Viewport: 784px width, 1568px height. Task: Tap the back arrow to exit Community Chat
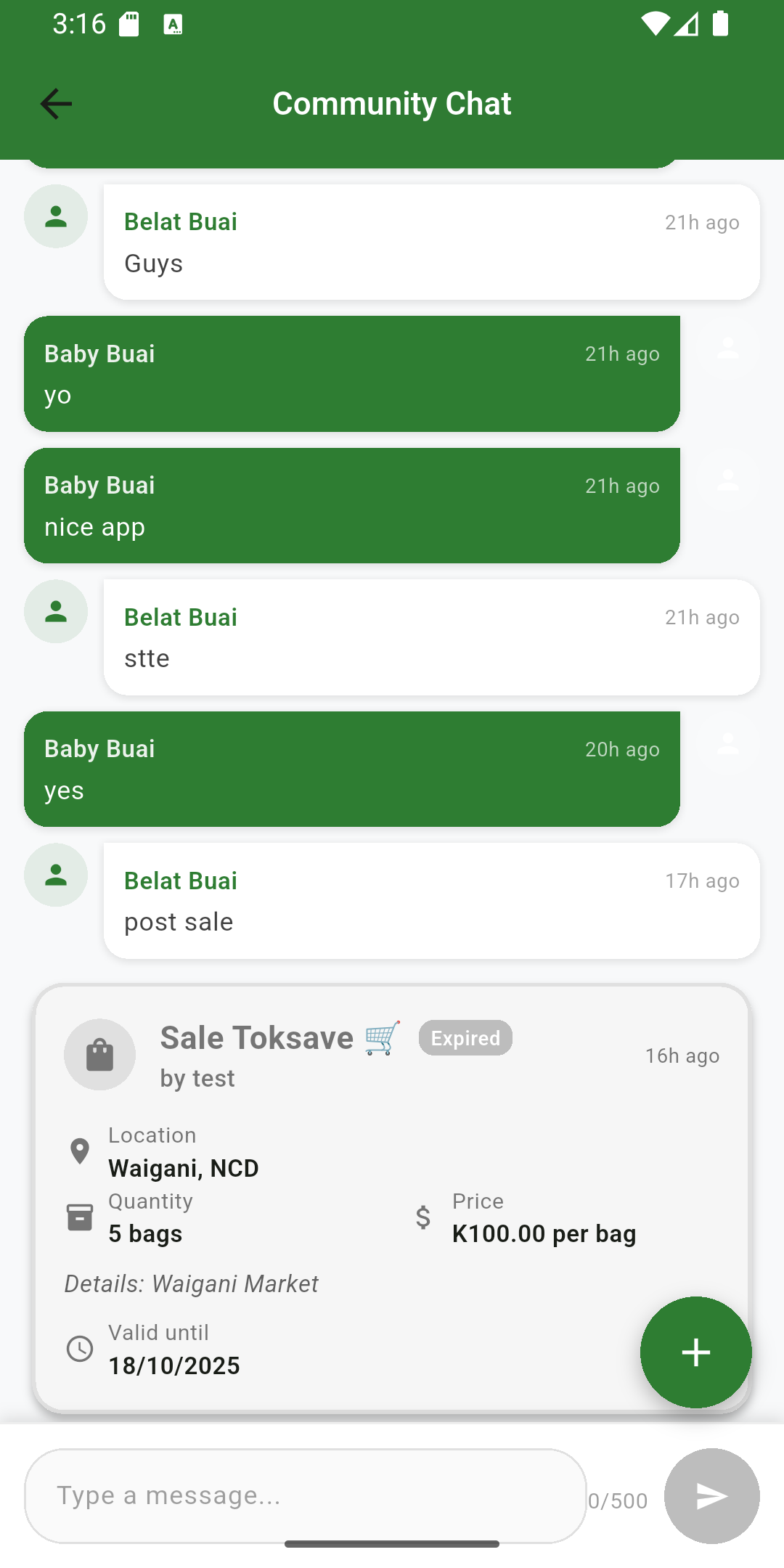(x=56, y=103)
